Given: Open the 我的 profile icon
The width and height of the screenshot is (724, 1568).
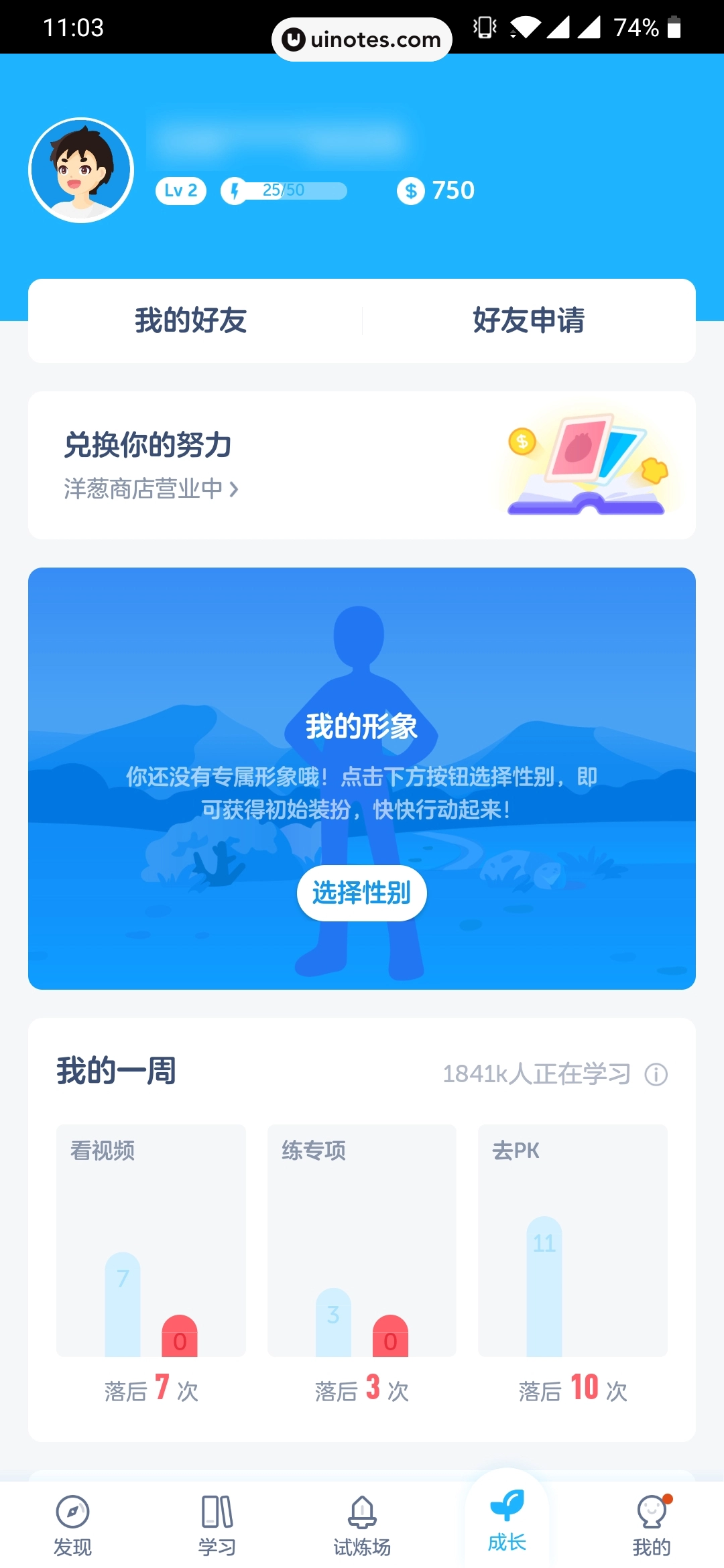Looking at the screenshot, I should coord(651,1511).
